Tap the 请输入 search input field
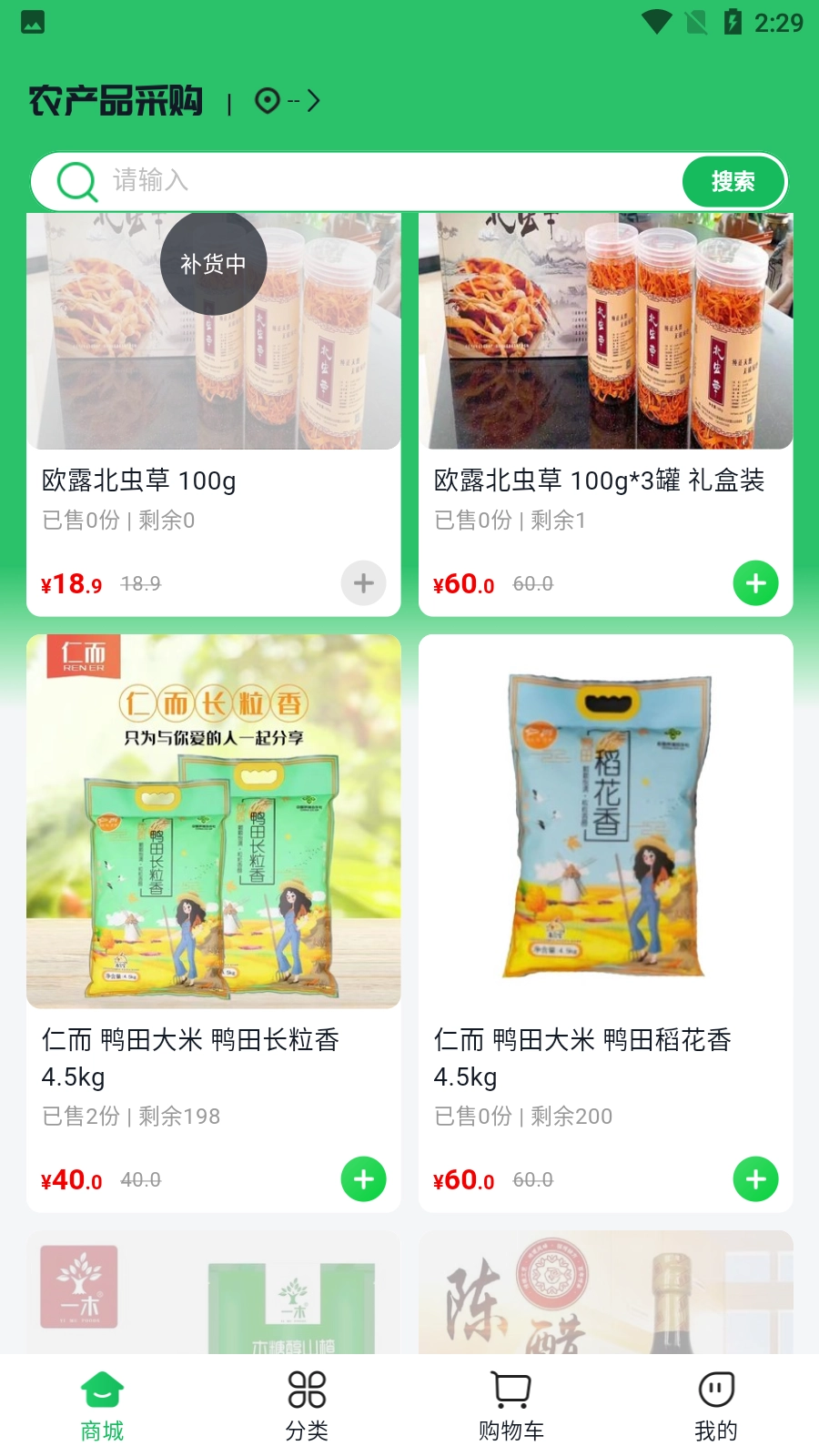 pyautogui.click(x=273, y=181)
